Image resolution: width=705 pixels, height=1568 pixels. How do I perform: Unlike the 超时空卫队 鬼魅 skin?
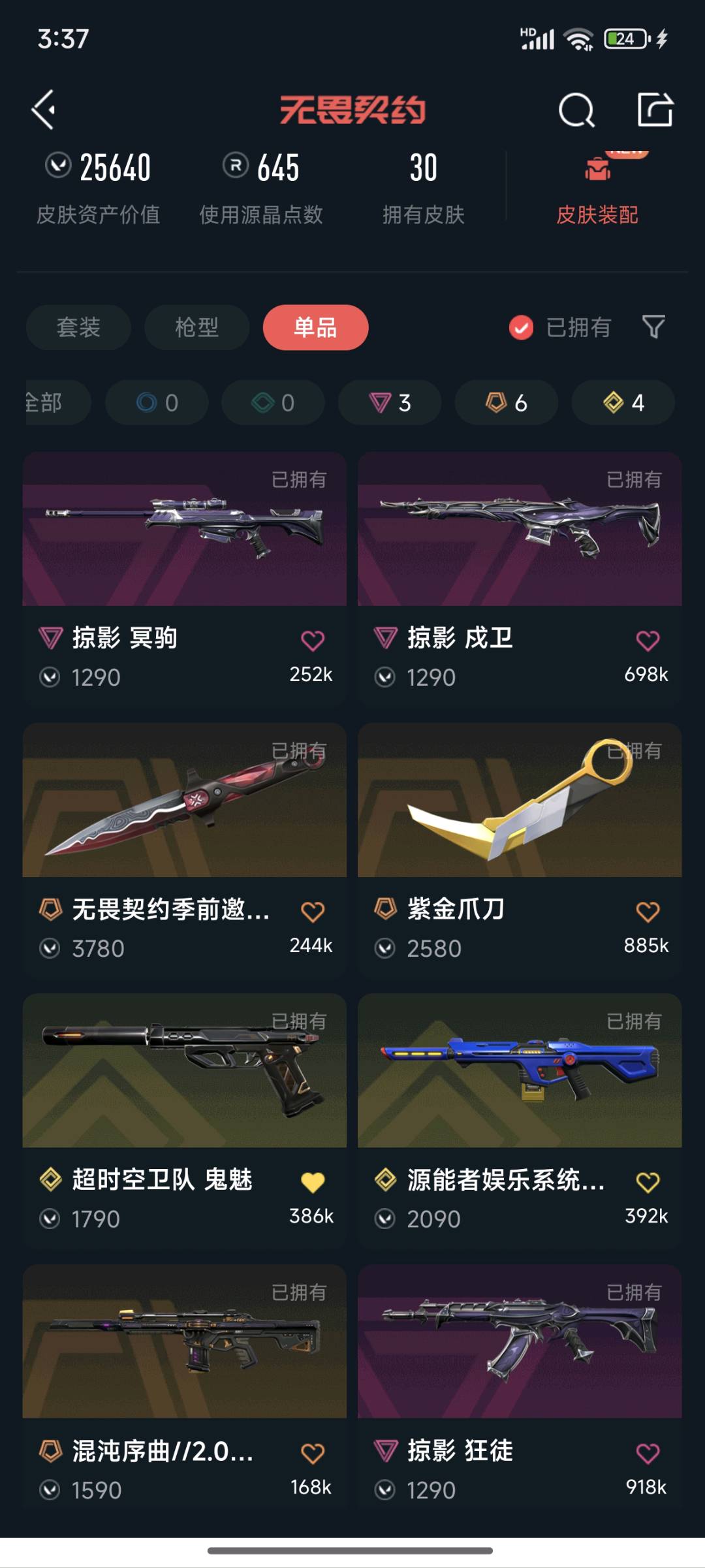pos(313,1182)
